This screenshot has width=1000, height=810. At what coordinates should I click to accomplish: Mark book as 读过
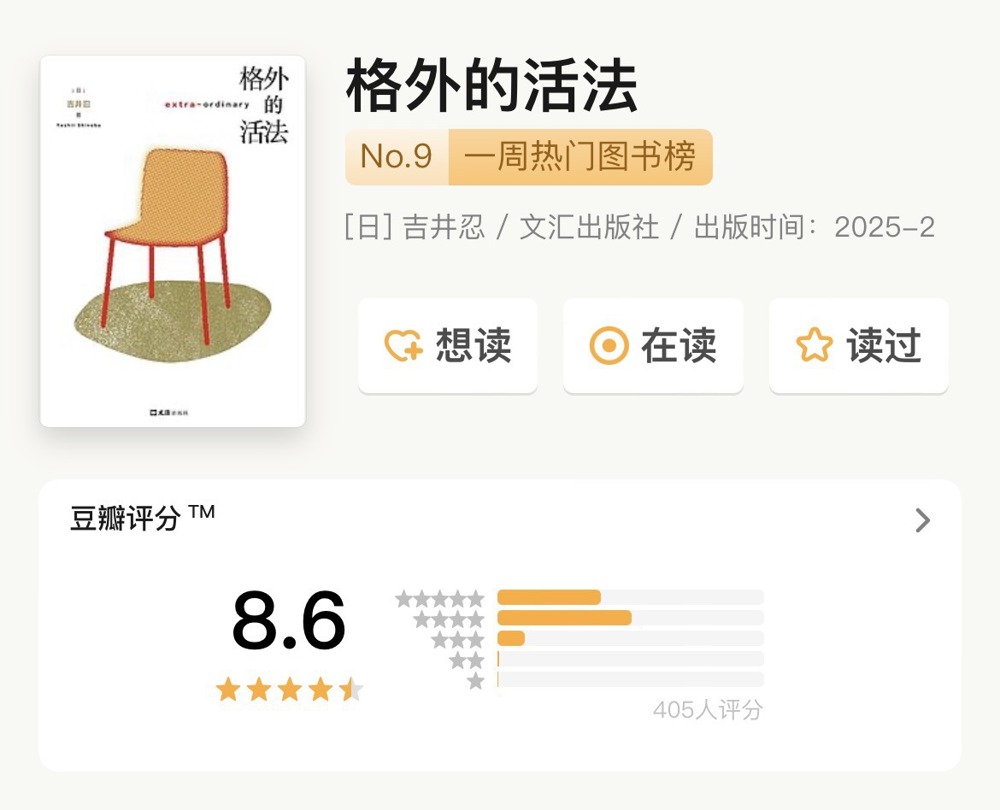[x=858, y=346]
